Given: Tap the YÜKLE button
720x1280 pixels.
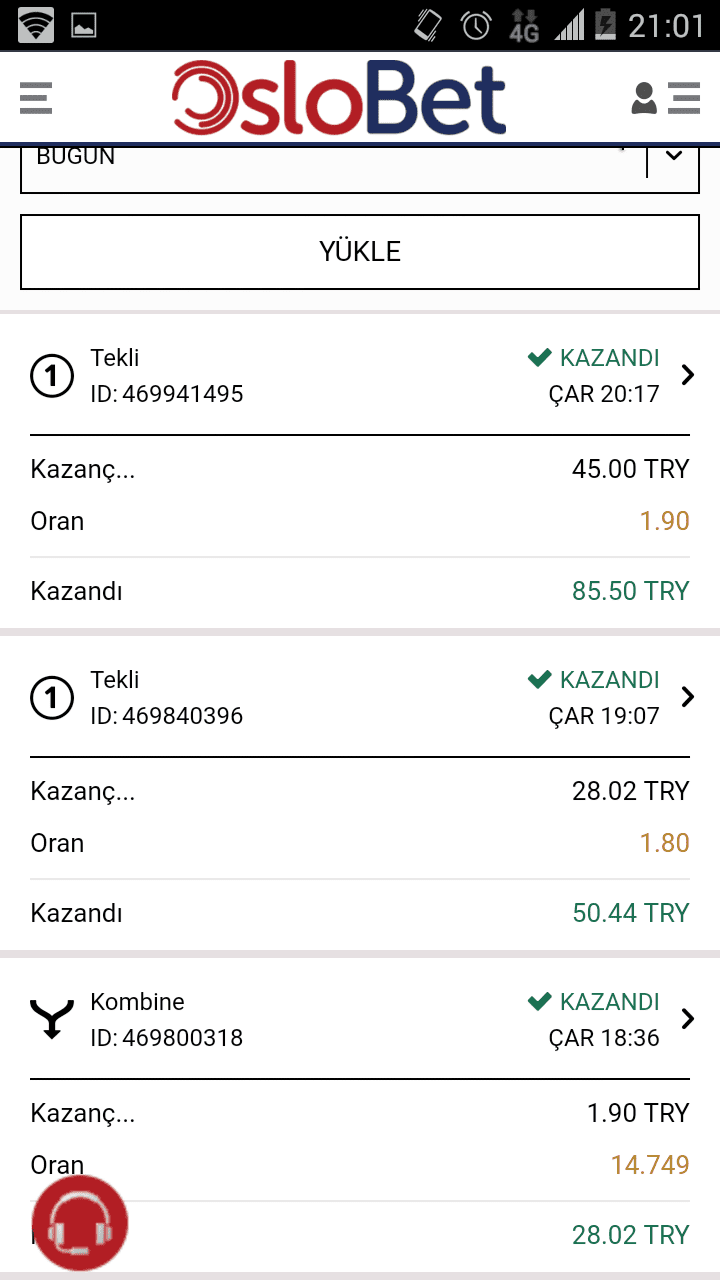Looking at the screenshot, I should tap(360, 251).
